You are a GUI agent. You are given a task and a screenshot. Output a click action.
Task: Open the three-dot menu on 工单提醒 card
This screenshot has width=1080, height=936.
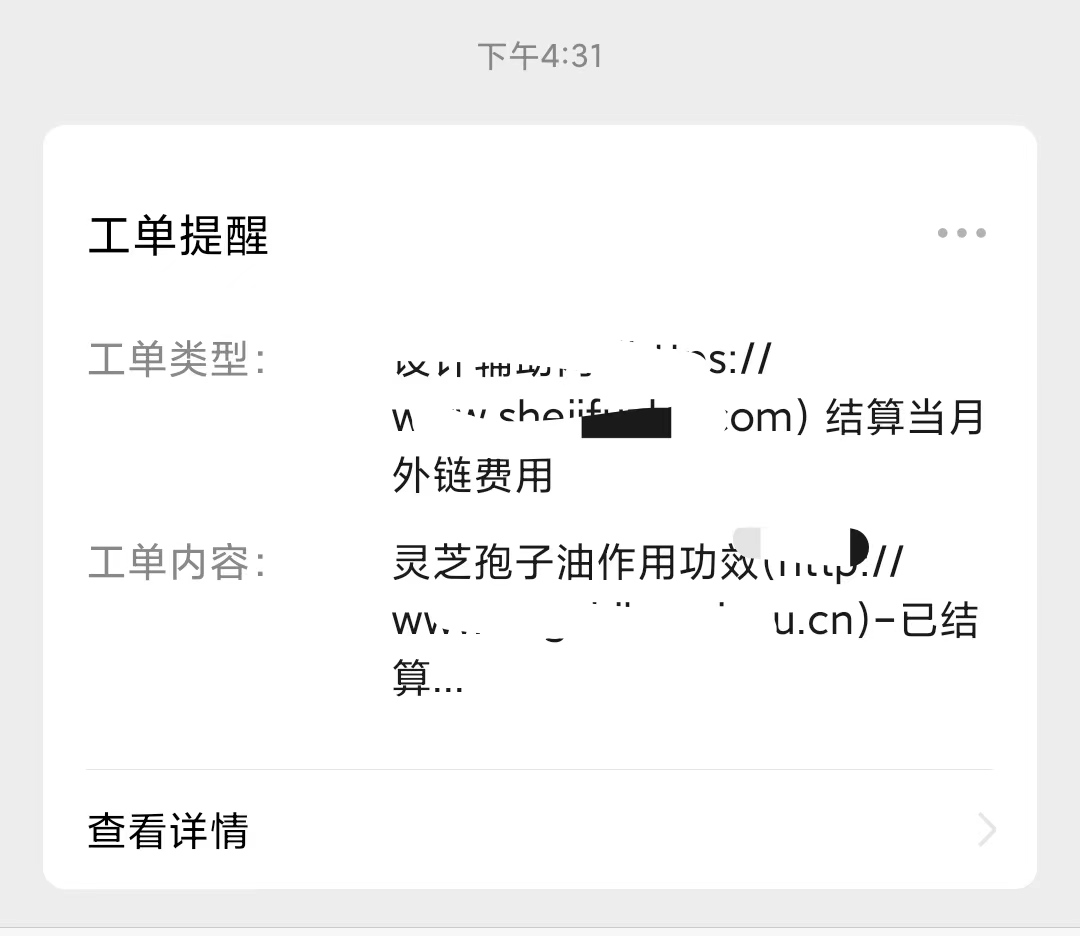pos(961,233)
